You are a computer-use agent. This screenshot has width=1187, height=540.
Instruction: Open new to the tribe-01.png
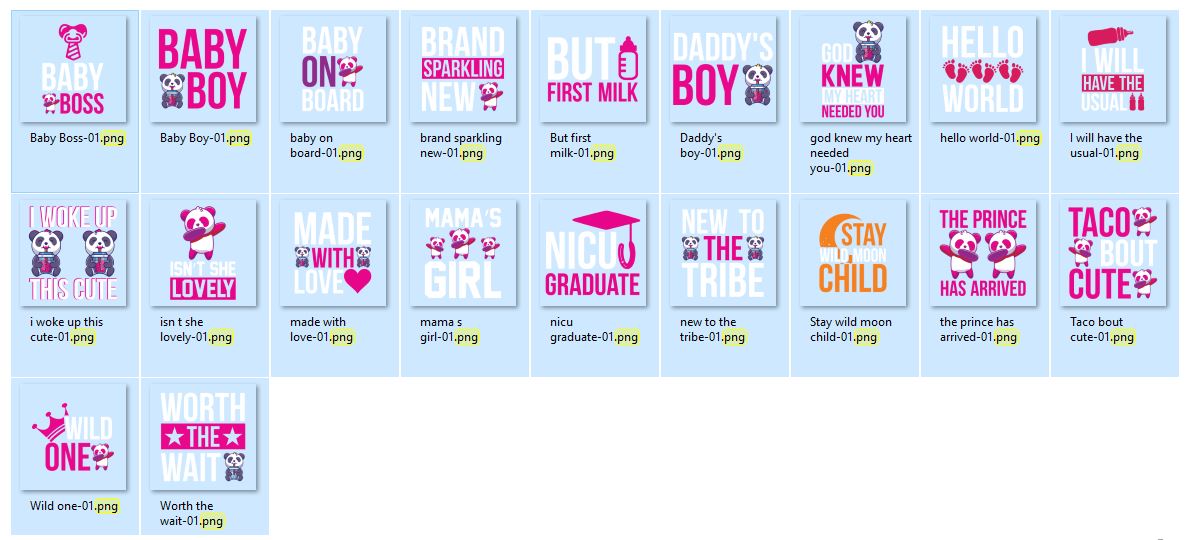(723, 253)
